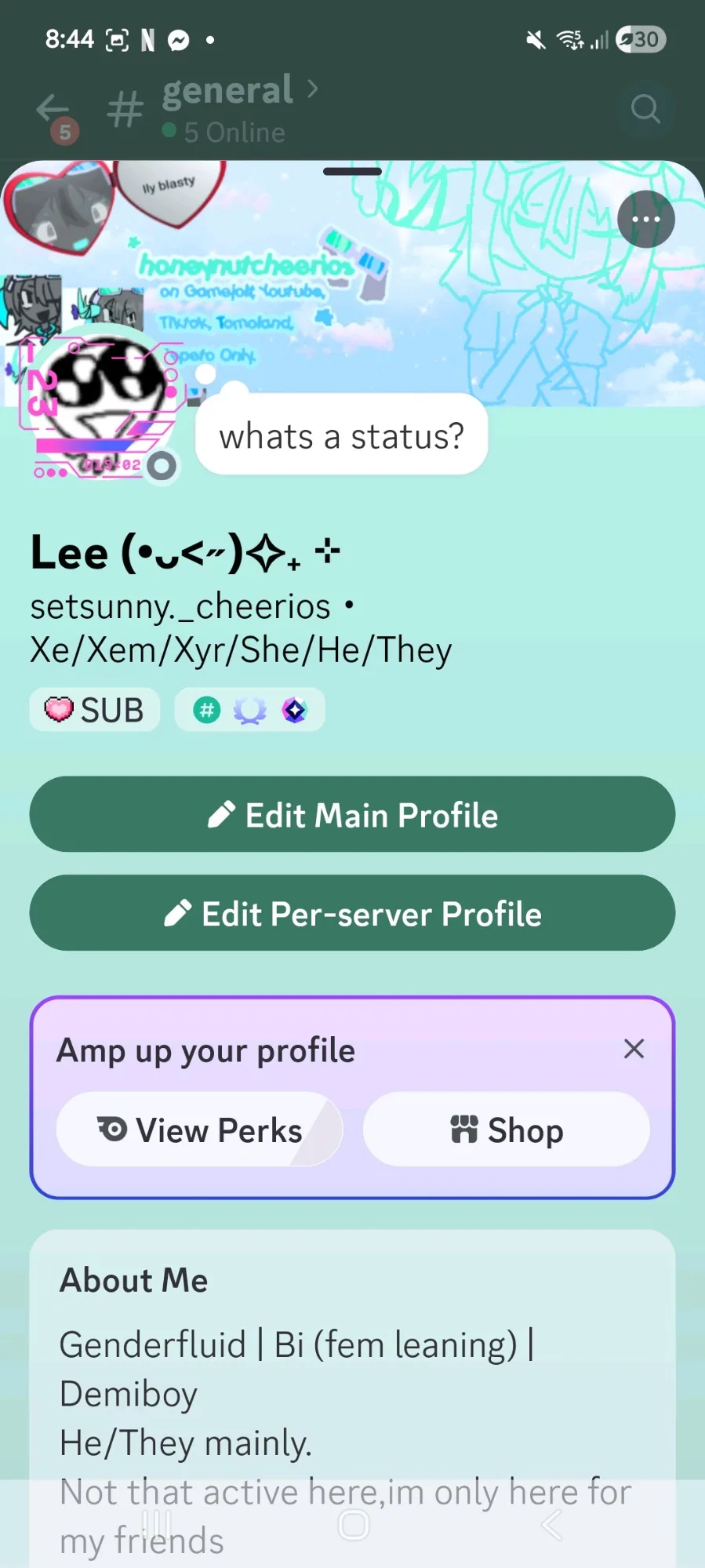Image resolution: width=705 pixels, height=1568 pixels.
Task: Tap Edit Main Profile button
Action: point(352,814)
